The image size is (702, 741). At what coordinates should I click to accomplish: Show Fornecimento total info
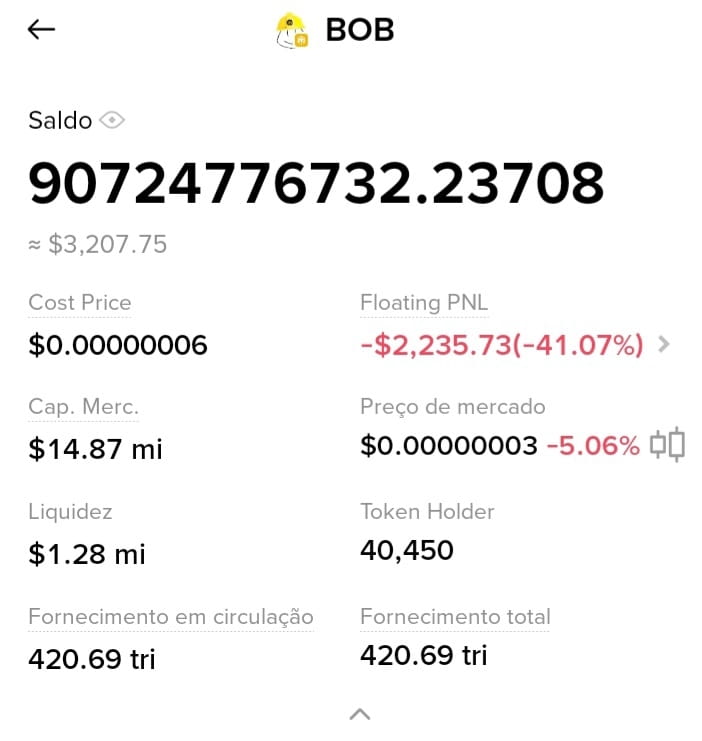pyautogui.click(x=455, y=617)
